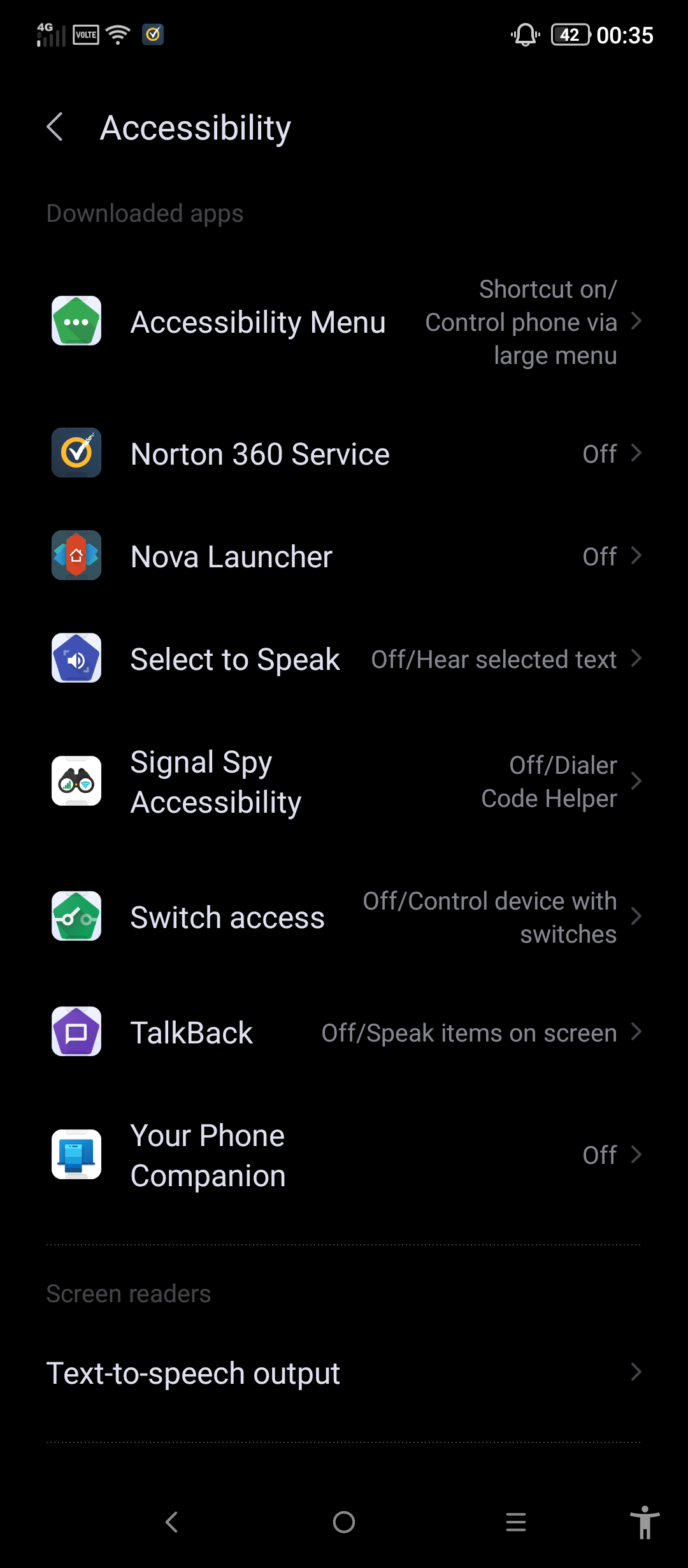This screenshot has height=1568, width=688.
Task: Open Switch access settings
Action: (344, 917)
